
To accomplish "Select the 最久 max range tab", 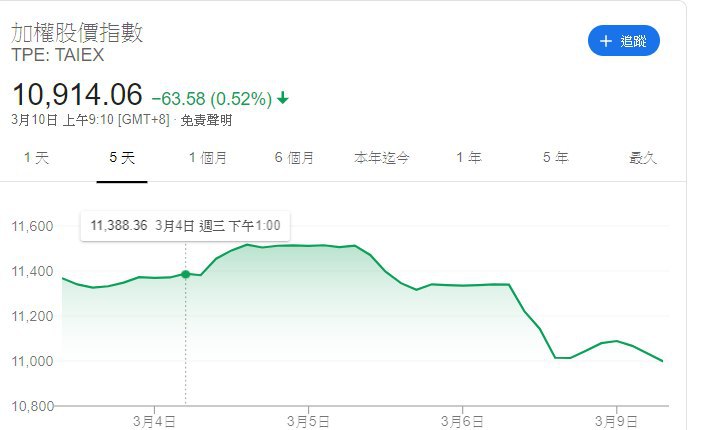I will click(x=642, y=158).
